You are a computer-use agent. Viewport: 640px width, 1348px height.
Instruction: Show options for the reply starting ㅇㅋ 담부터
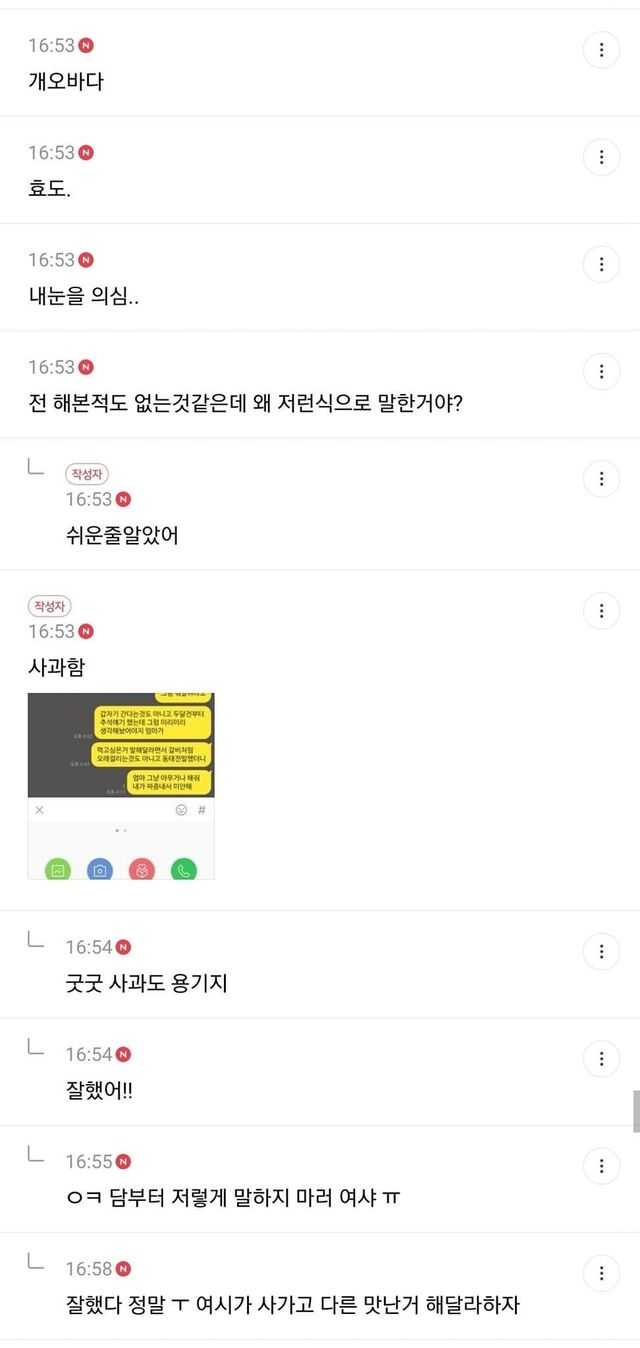[601, 1166]
